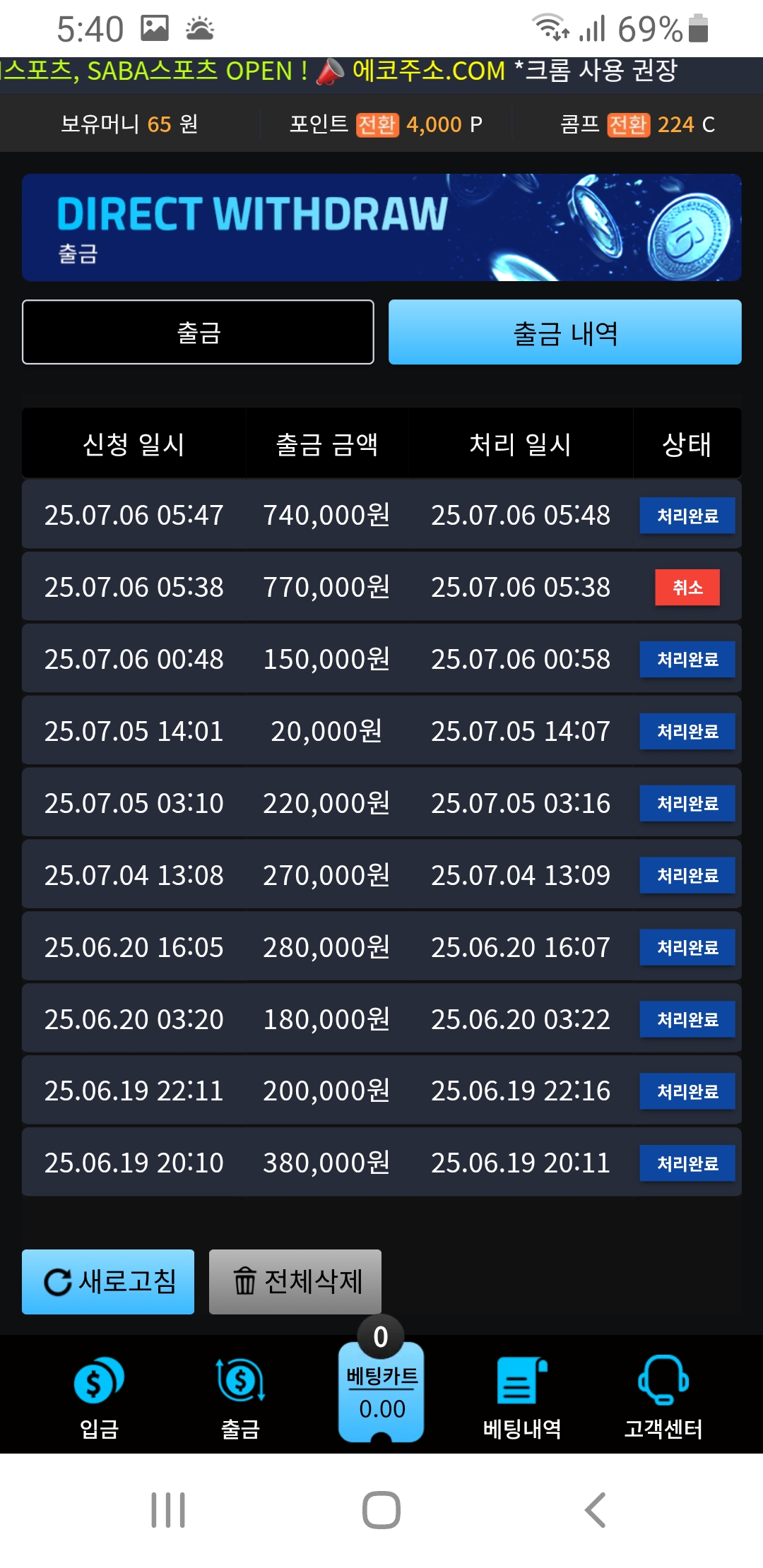Open 출금 in the bottom navigation
The width and height of the screenshot is (763, 1568).
[x=240, y=1396]
